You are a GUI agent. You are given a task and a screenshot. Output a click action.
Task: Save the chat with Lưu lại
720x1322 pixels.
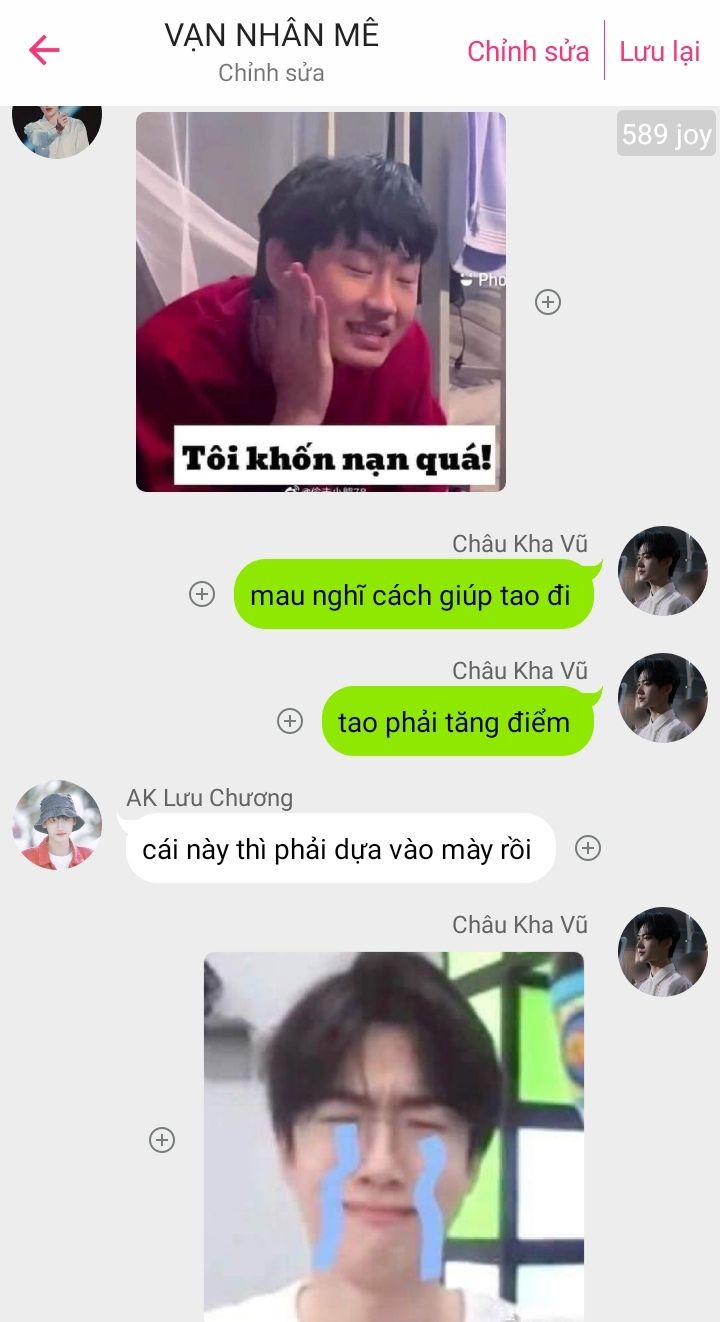[659, 51]
